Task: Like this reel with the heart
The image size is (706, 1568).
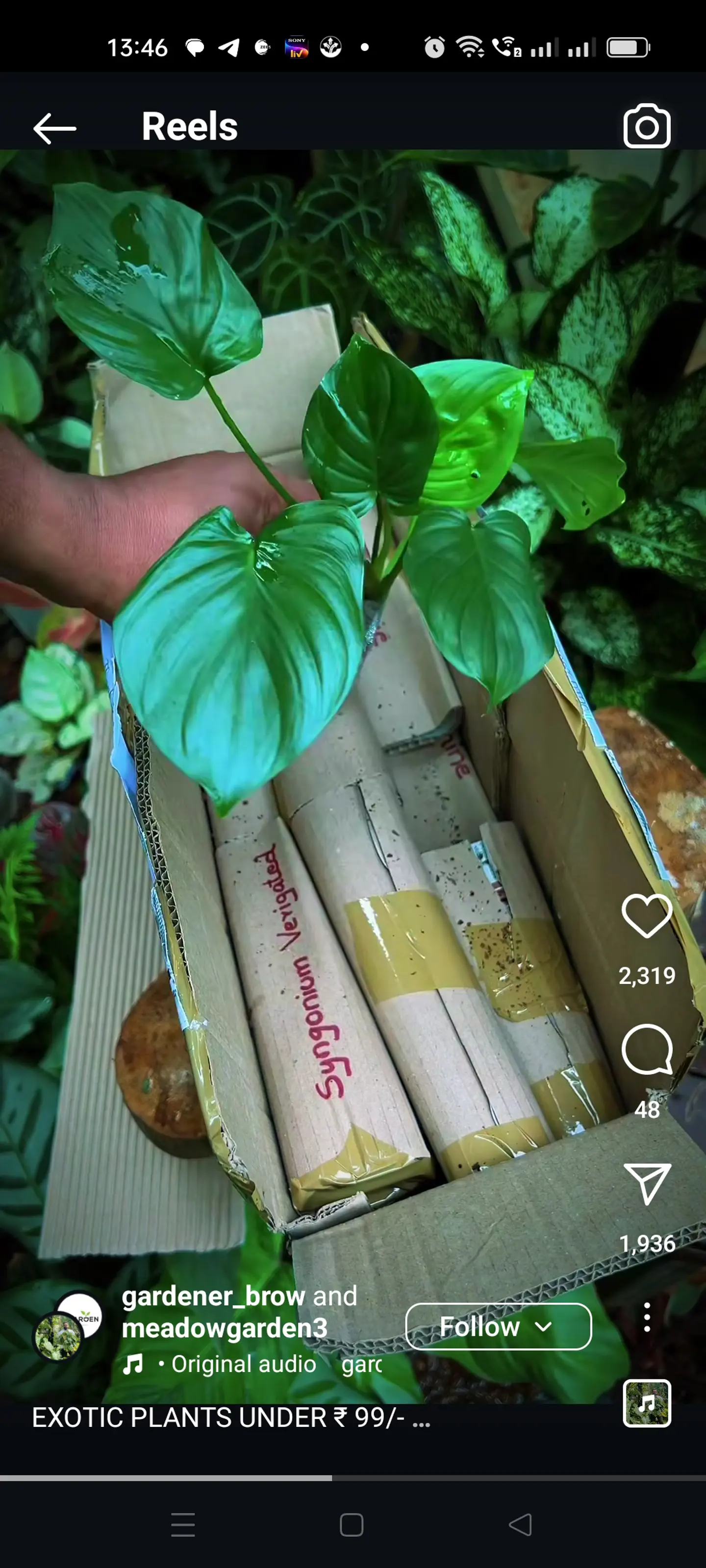Action: 646,916
